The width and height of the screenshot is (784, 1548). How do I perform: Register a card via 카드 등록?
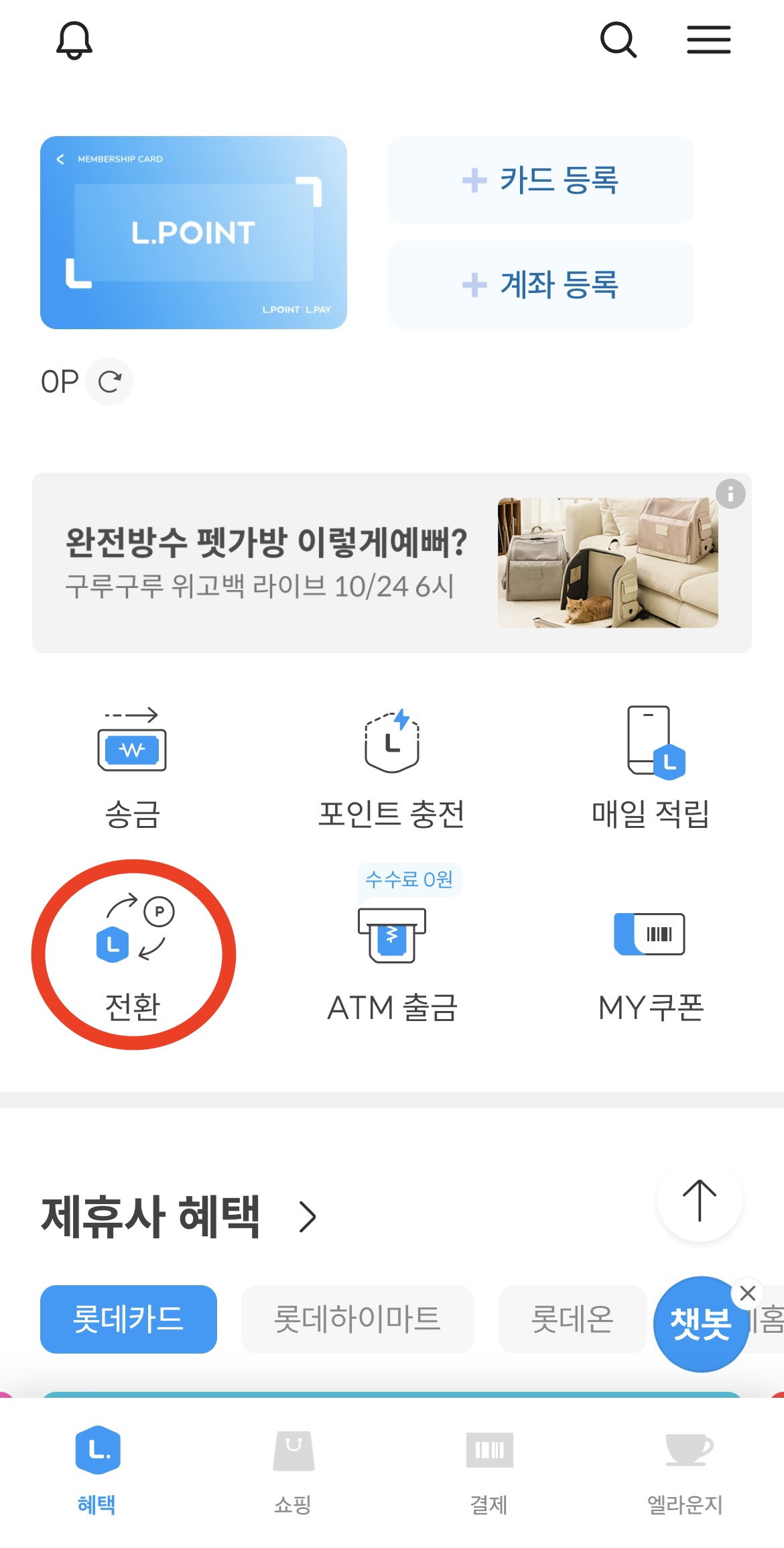[540, 180]
